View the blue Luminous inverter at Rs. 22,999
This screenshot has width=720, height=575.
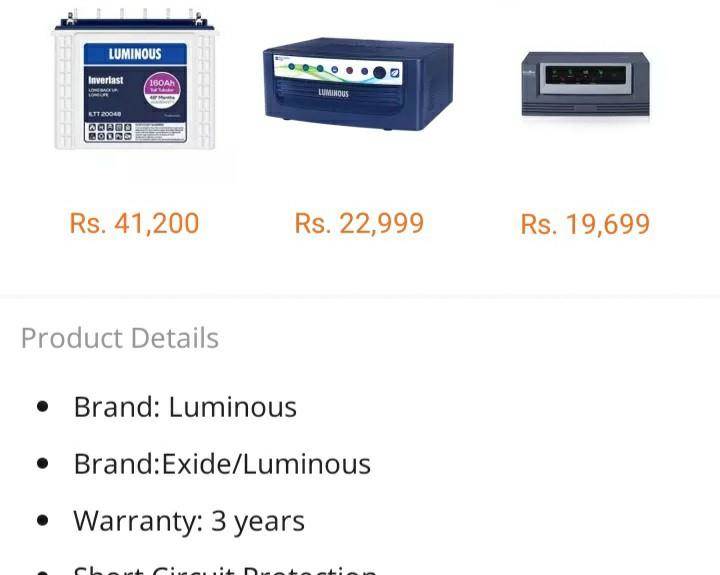click(358, 85)
